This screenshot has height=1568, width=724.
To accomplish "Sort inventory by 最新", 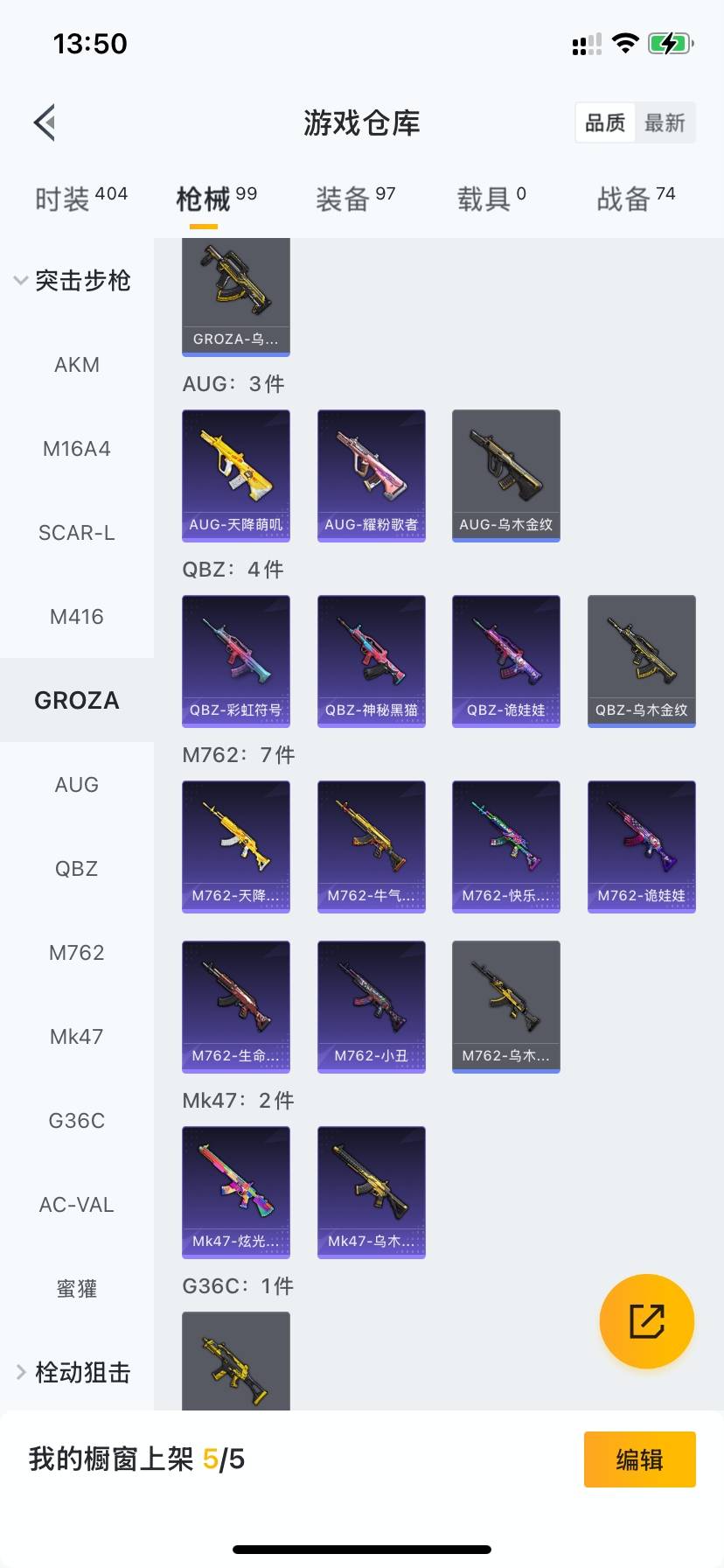I will 665,122.
